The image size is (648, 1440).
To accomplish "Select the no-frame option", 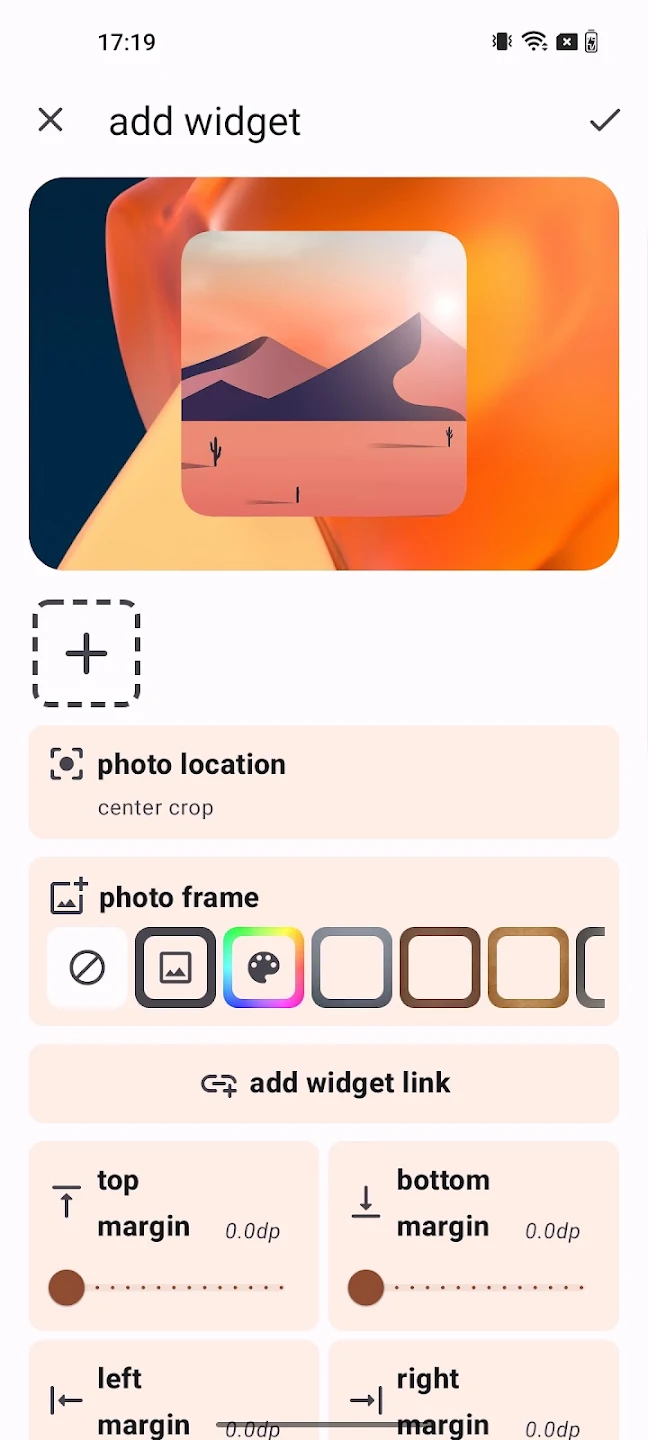I will [x=87, y=967].
